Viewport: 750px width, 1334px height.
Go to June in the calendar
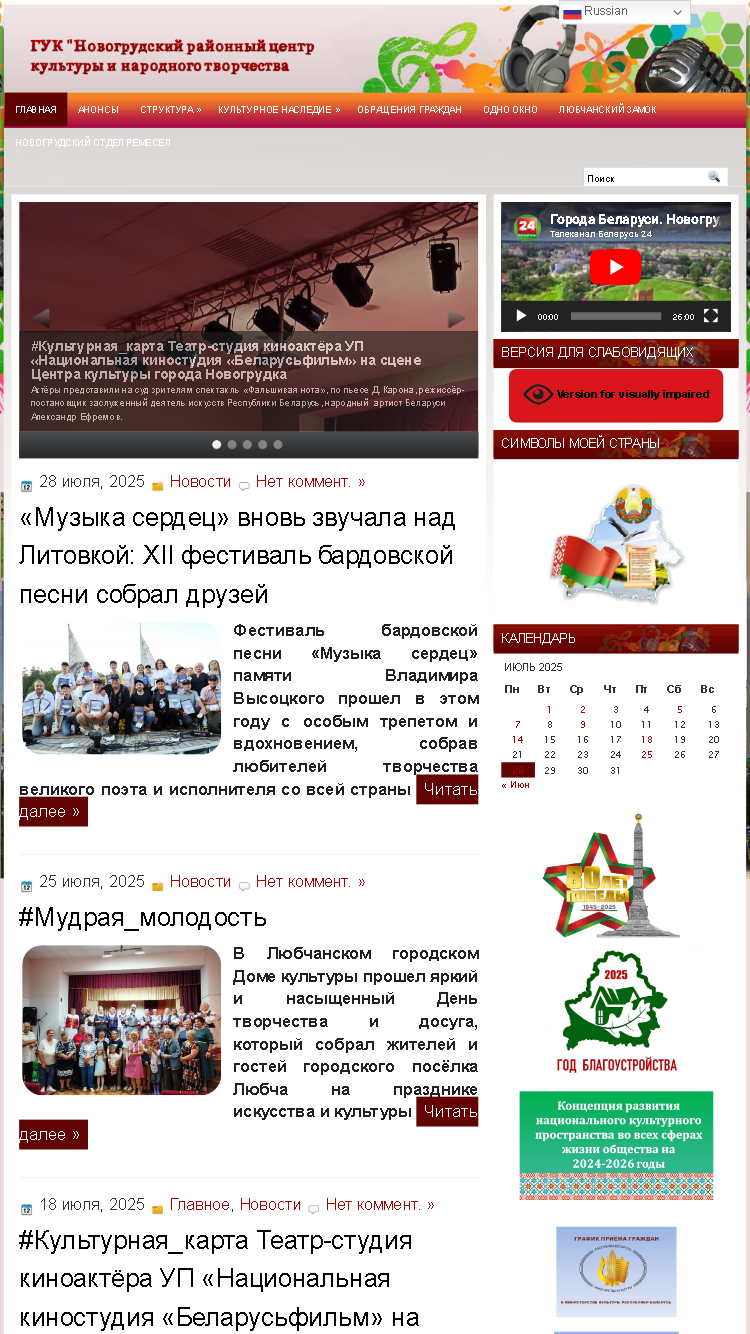coord(515,785)
